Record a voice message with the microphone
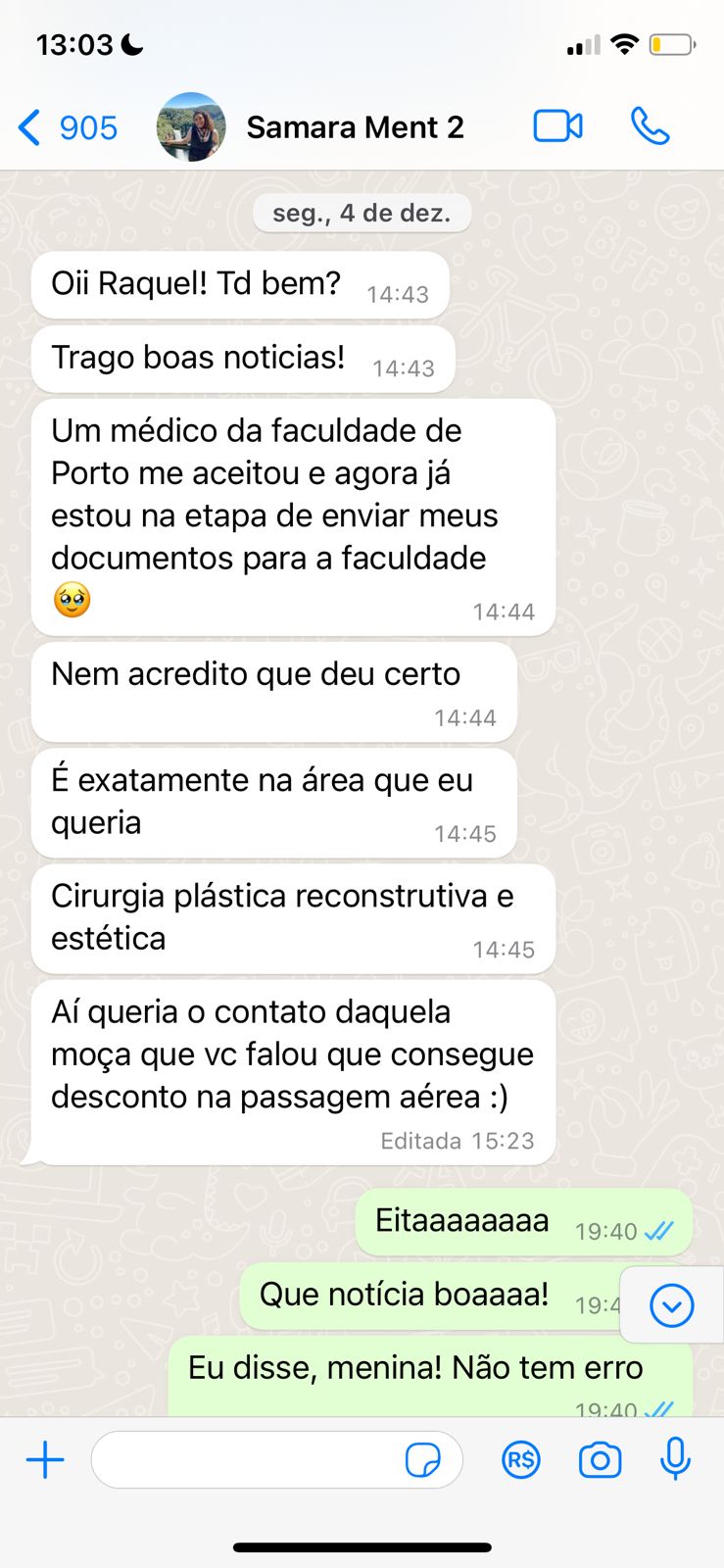 pyautogui.click(x=676, y=1459)
